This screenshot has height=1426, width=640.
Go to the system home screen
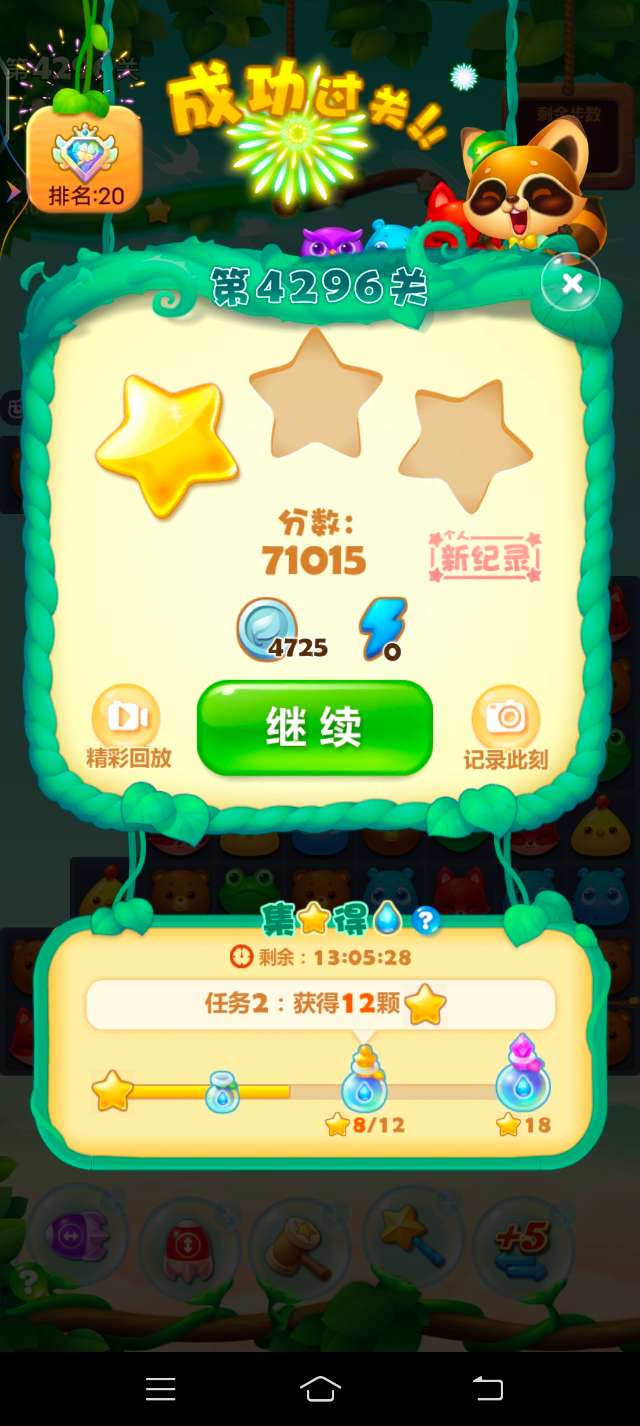[320, 1388]
